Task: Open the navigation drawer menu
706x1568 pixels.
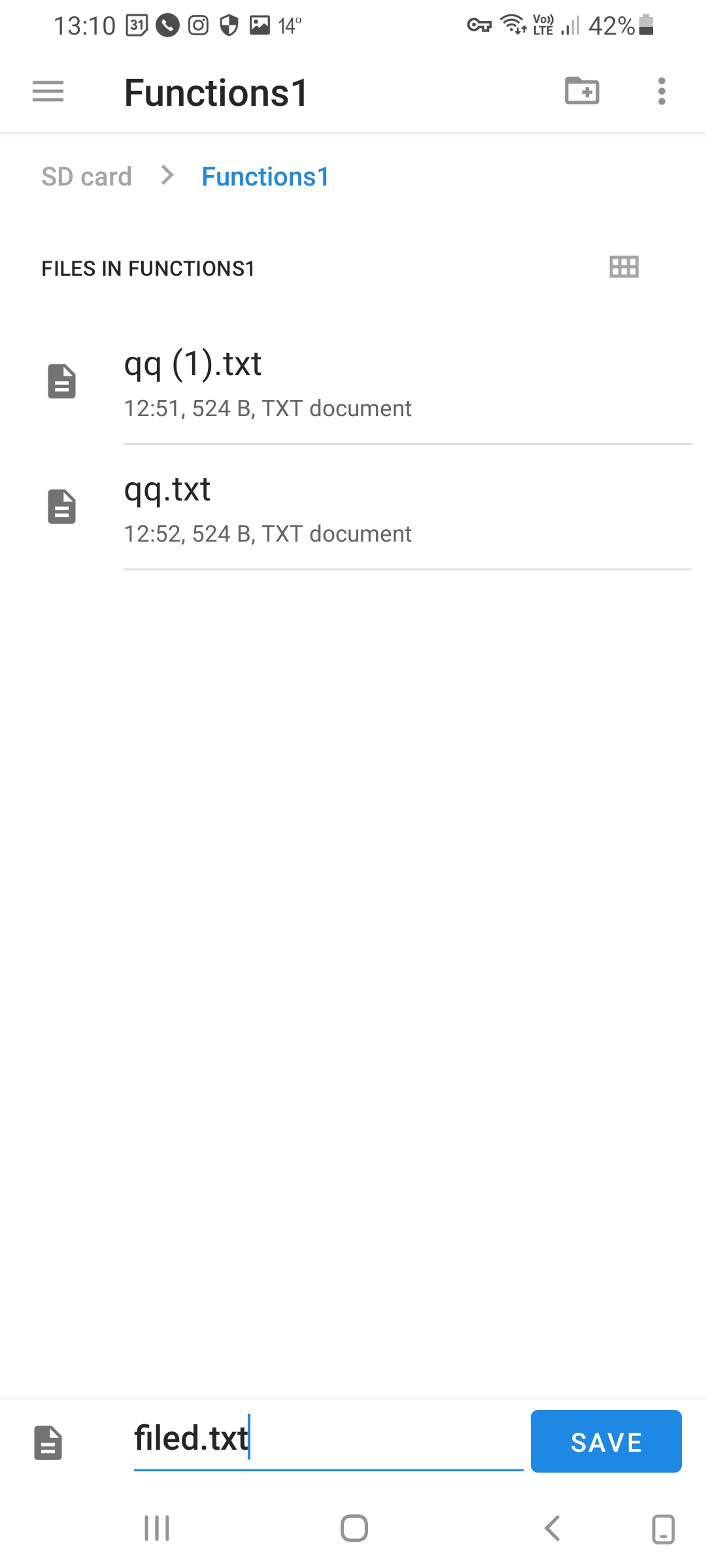Action: pos(48,91)
